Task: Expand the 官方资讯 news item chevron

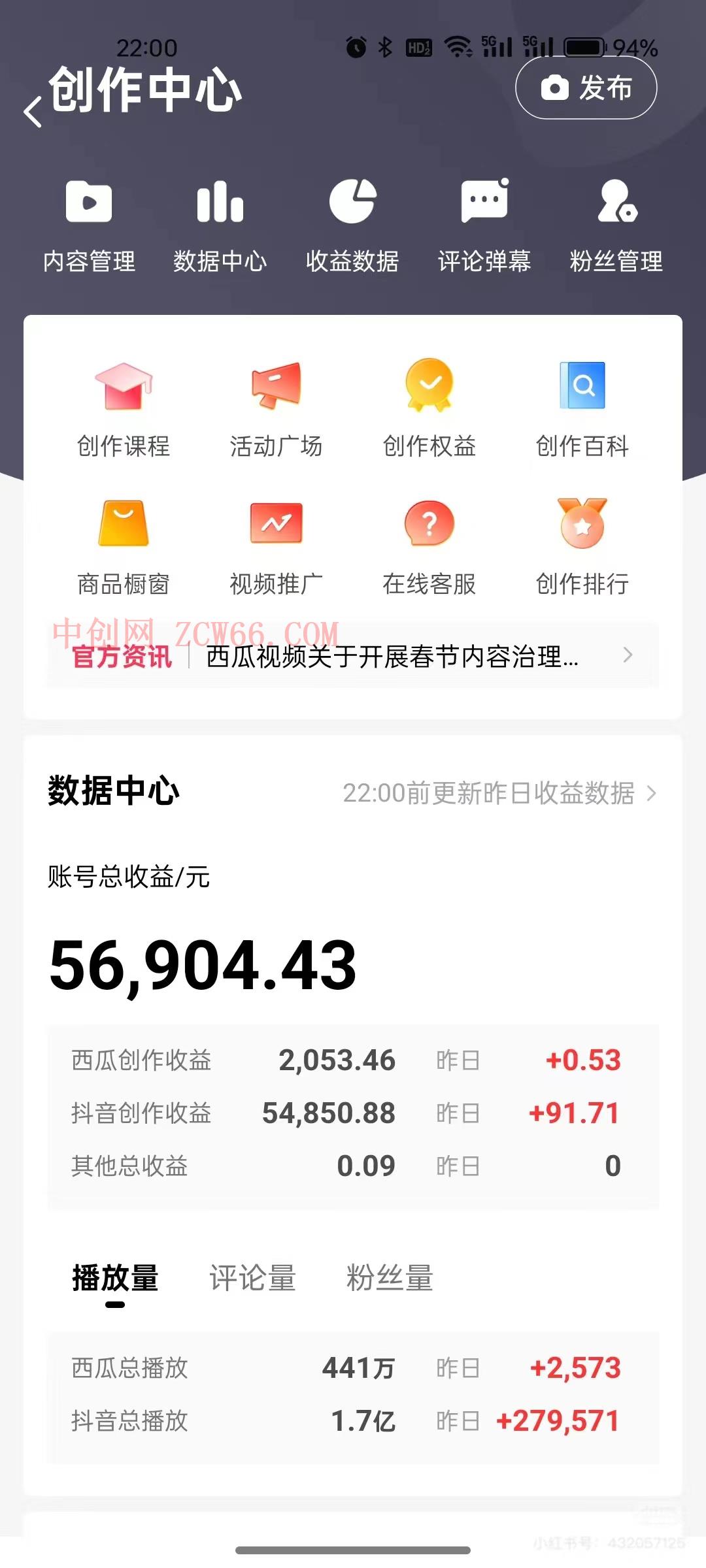Action: (629, 657)
